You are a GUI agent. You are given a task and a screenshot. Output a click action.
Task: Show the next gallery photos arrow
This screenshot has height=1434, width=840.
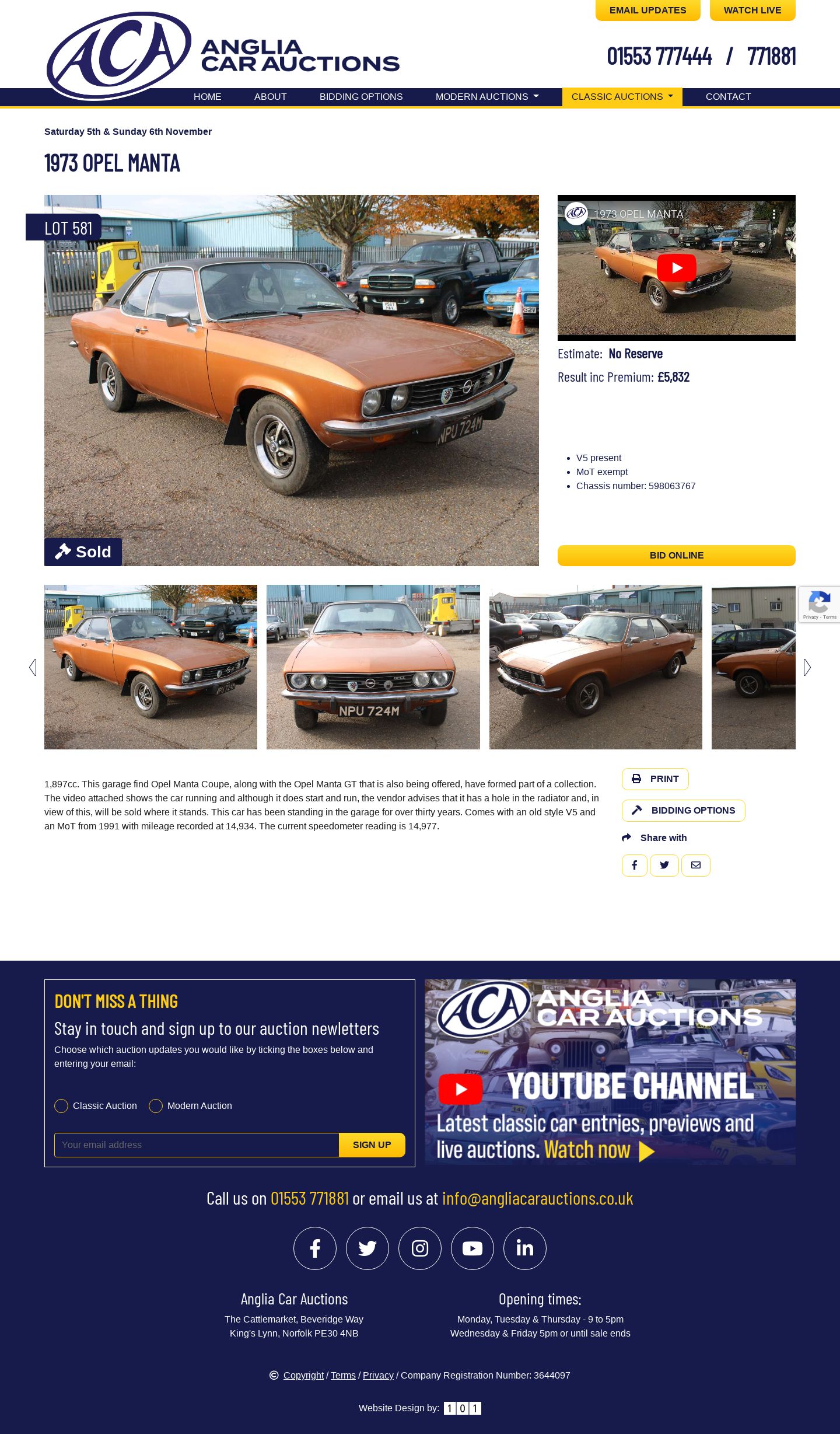(807, 668)
